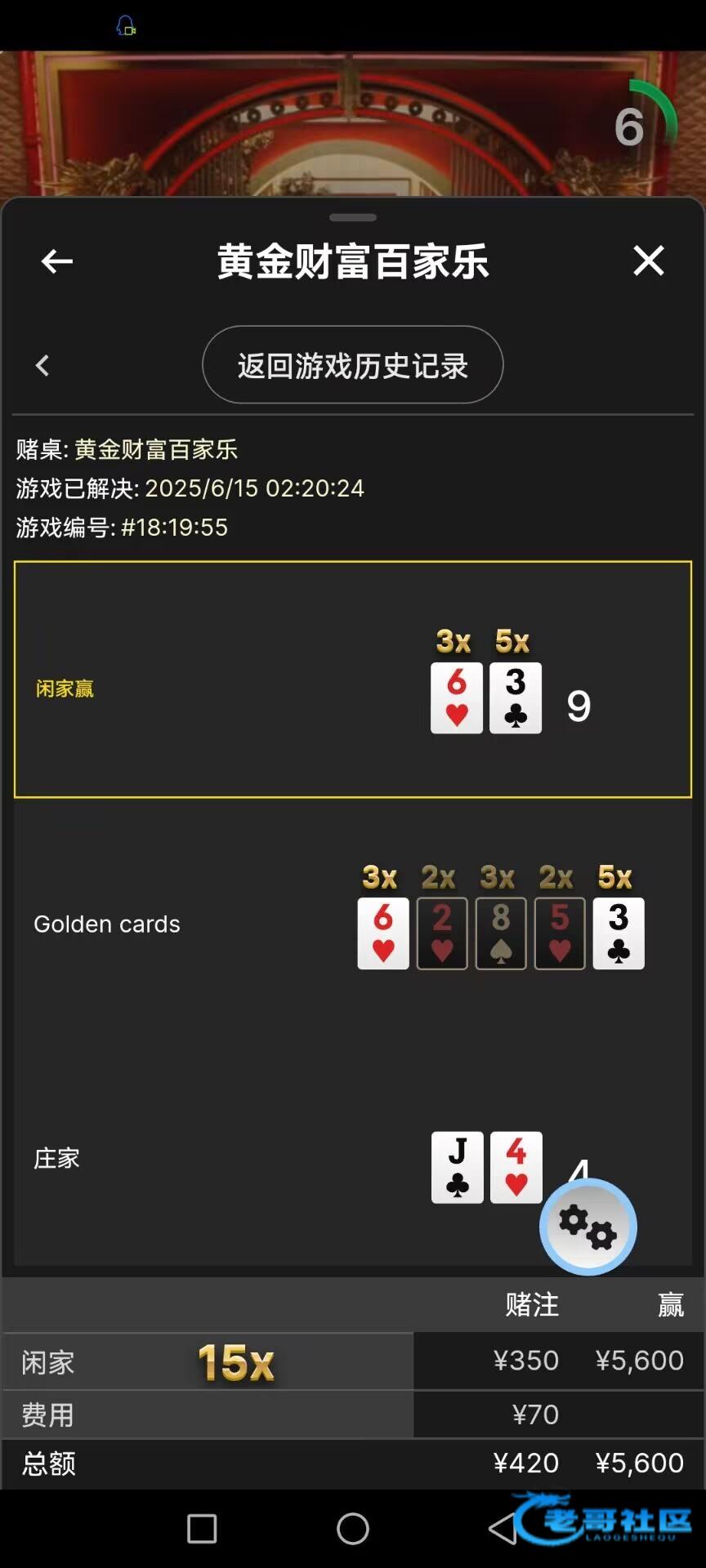Go back with the top-left arrow

[x=57, y=261]
